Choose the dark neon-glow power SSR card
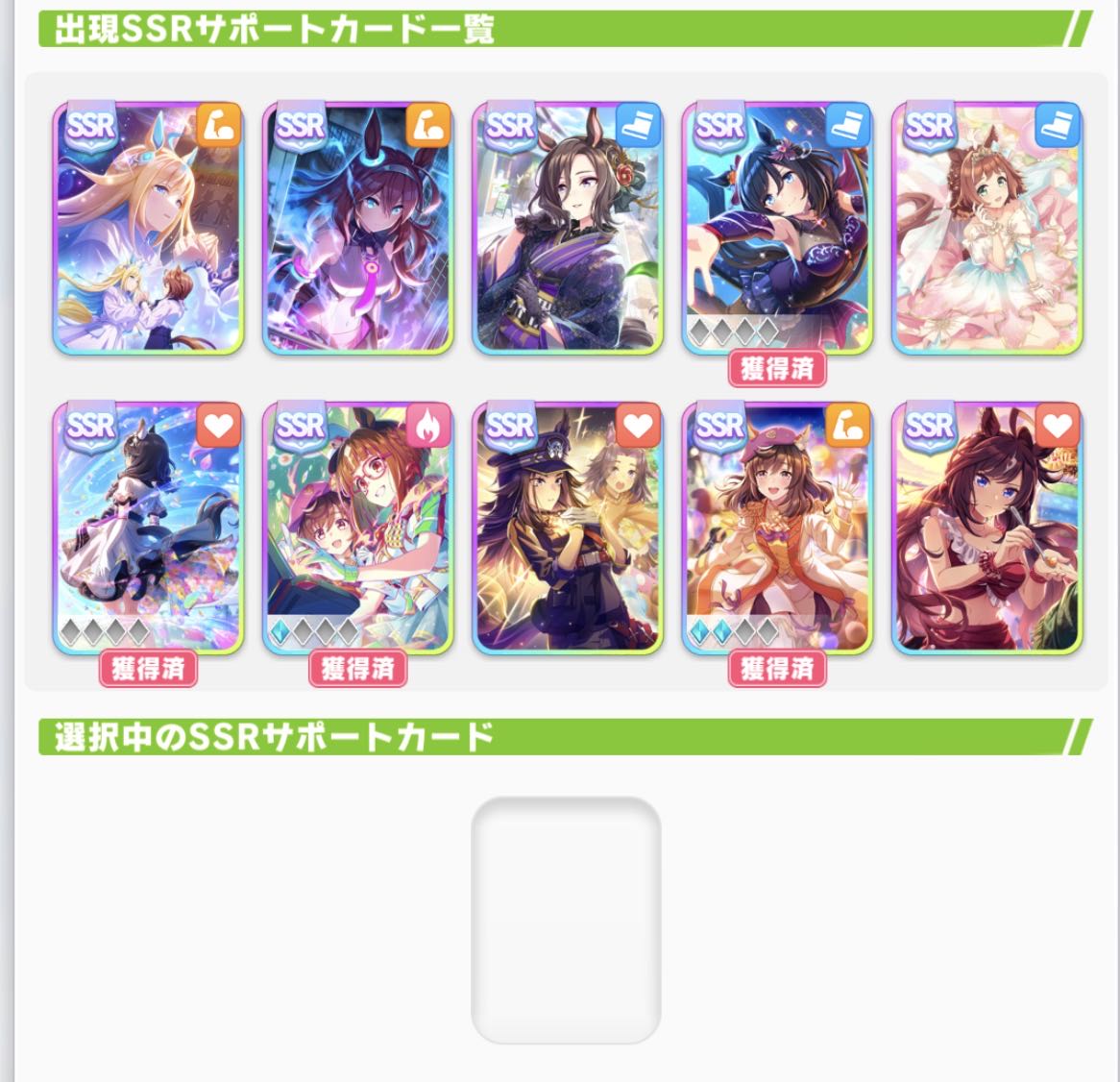The image size is (1120, 1082). pos(358,229)
